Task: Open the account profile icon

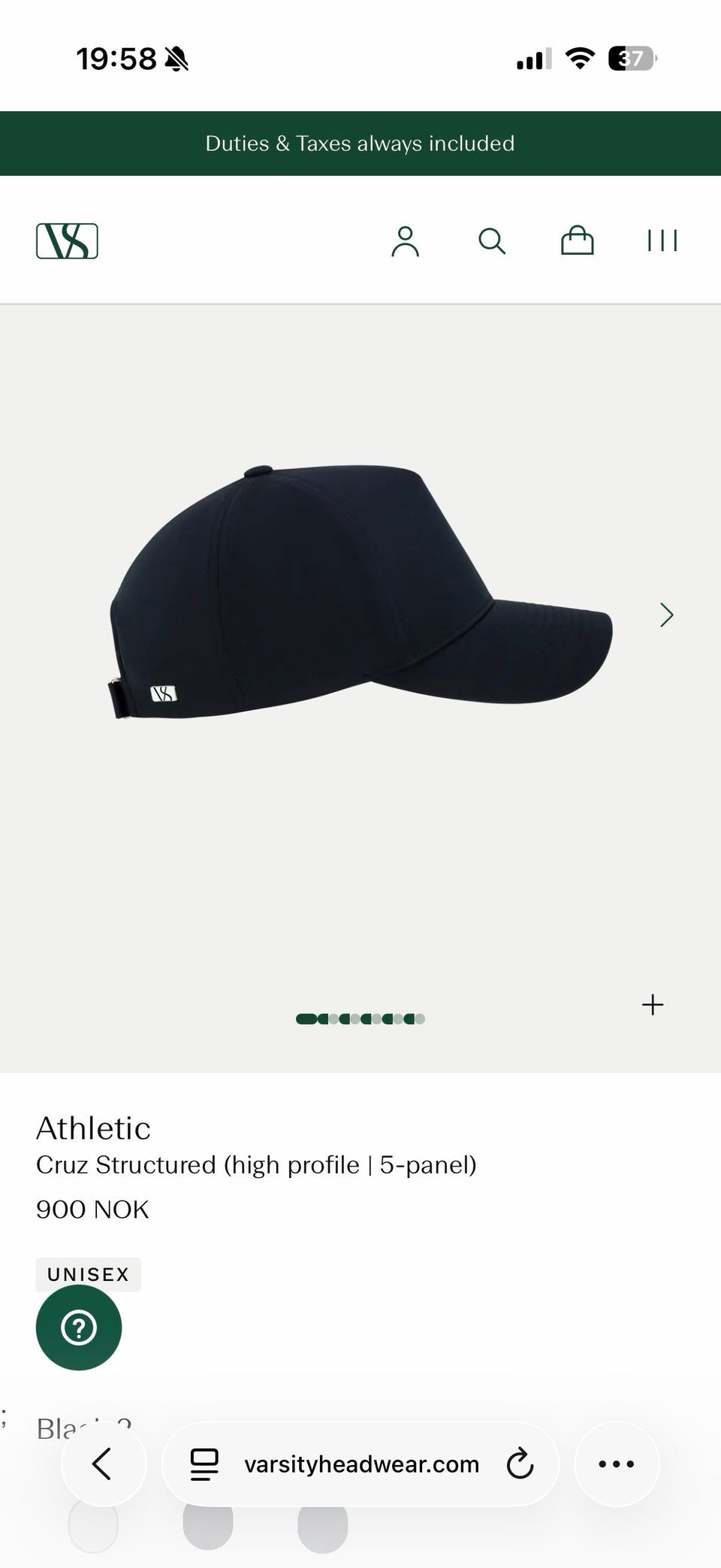Action: coord(405,241)
